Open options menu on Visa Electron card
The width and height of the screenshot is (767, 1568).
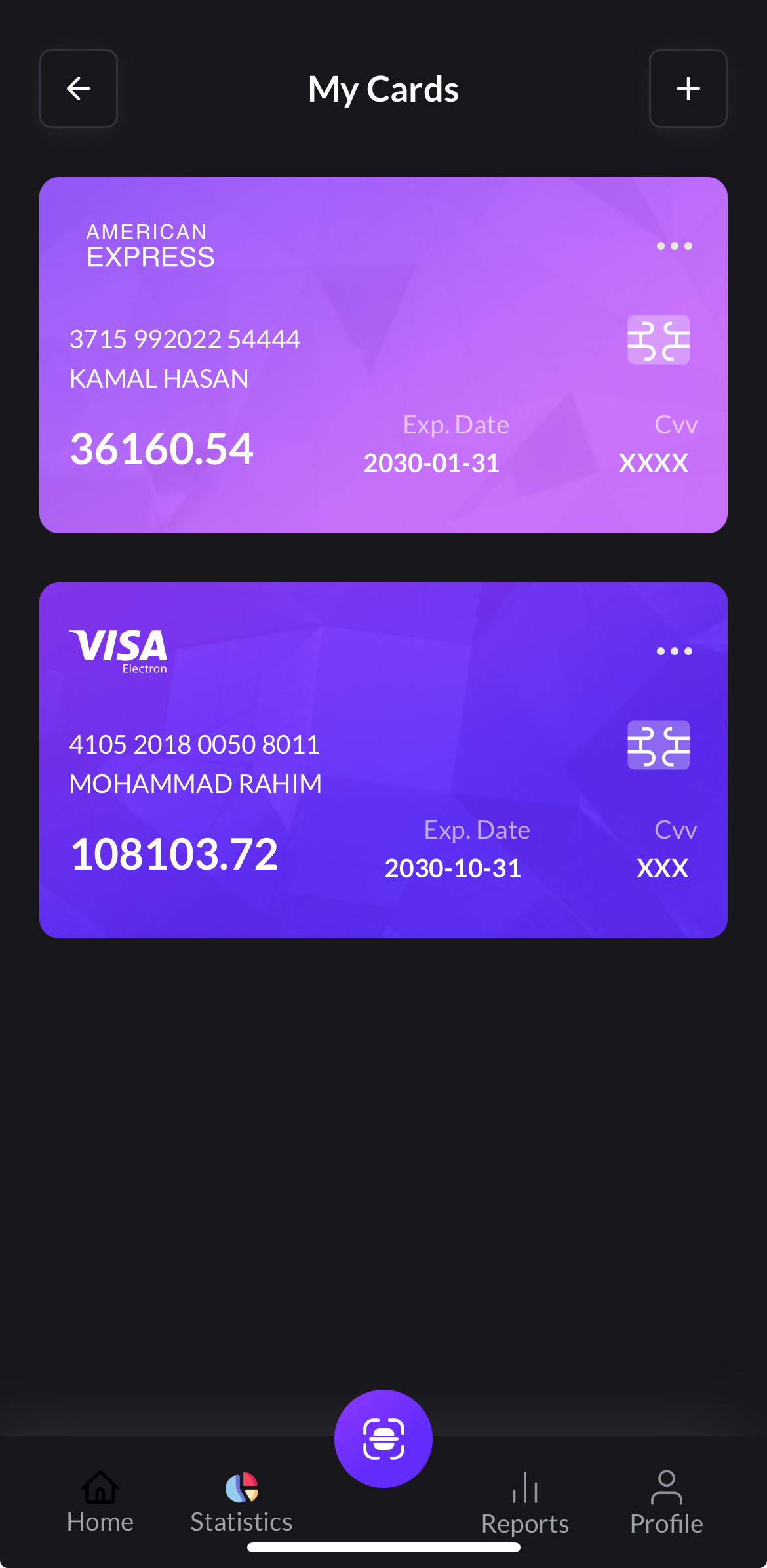point(674,651)
